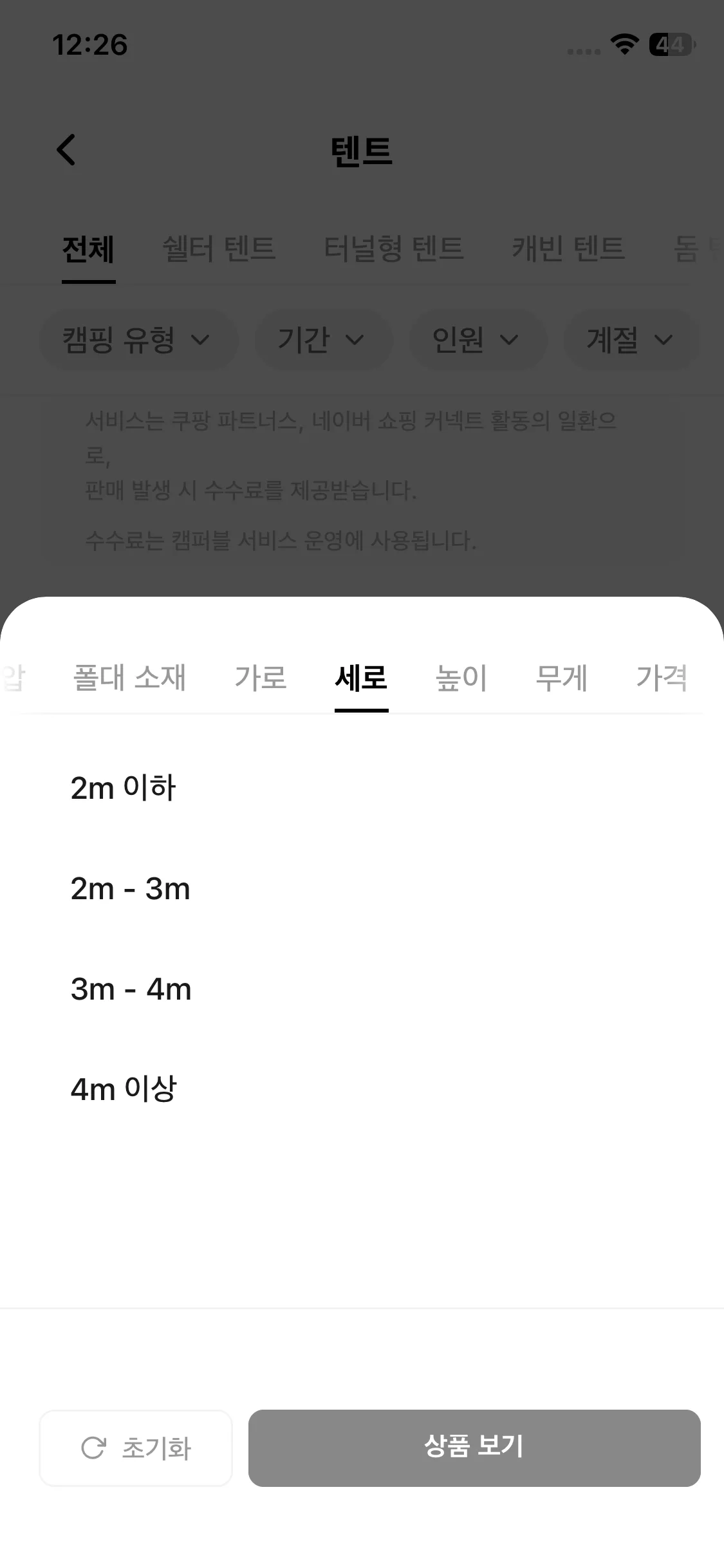Reset filters with 초기화 button

(x=136, y=1448)
